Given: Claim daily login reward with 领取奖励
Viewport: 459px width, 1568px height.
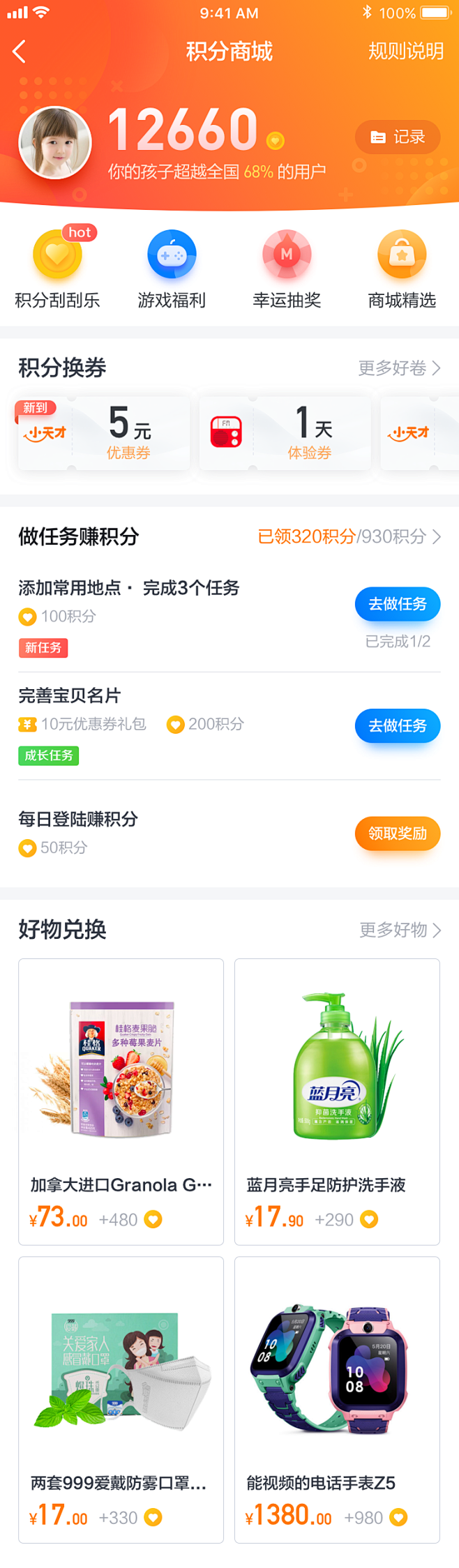Looking at the screenshot, I should click(398, 834).
